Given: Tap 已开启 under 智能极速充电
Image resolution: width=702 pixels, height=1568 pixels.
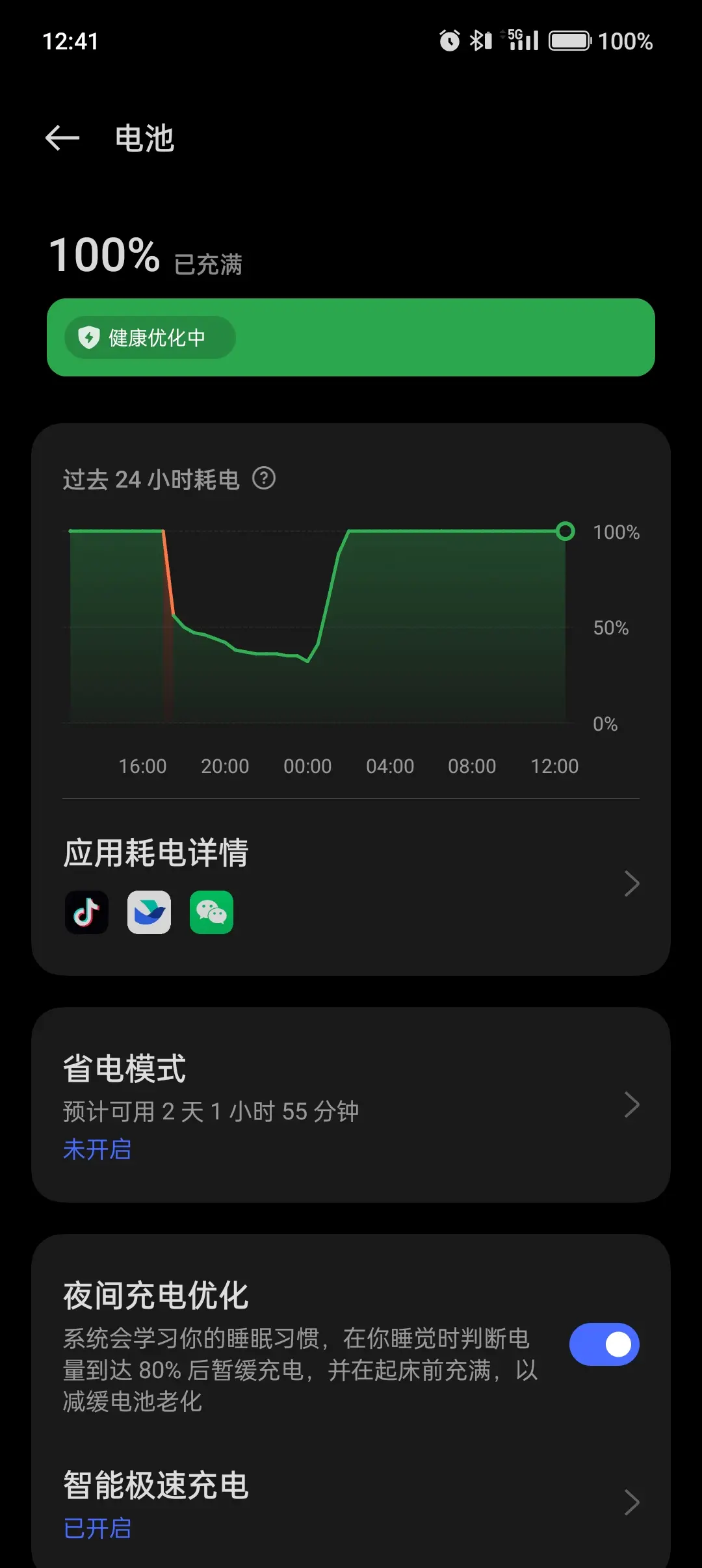Looking at the screenshot, I should (97, 1529).
